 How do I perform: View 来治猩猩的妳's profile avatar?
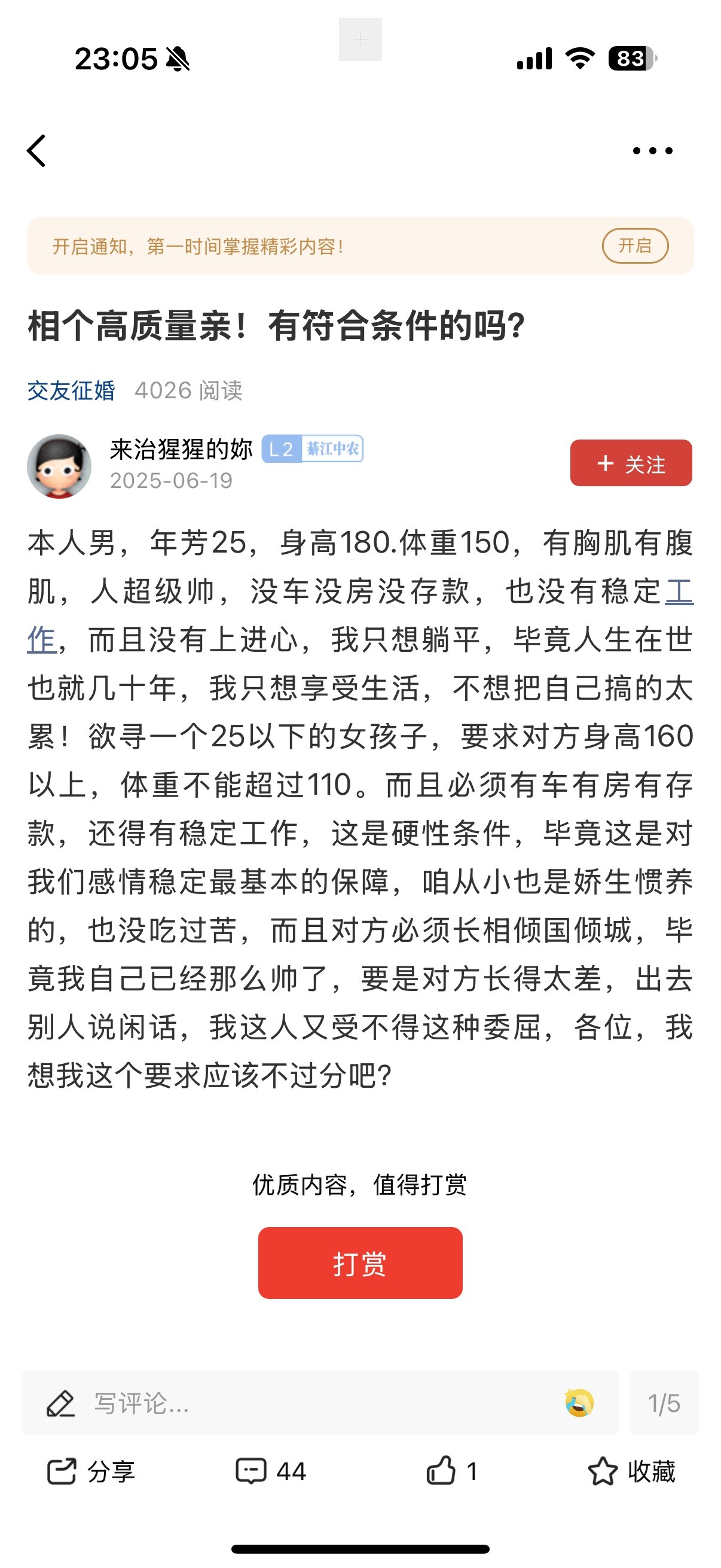coord(59,466)
